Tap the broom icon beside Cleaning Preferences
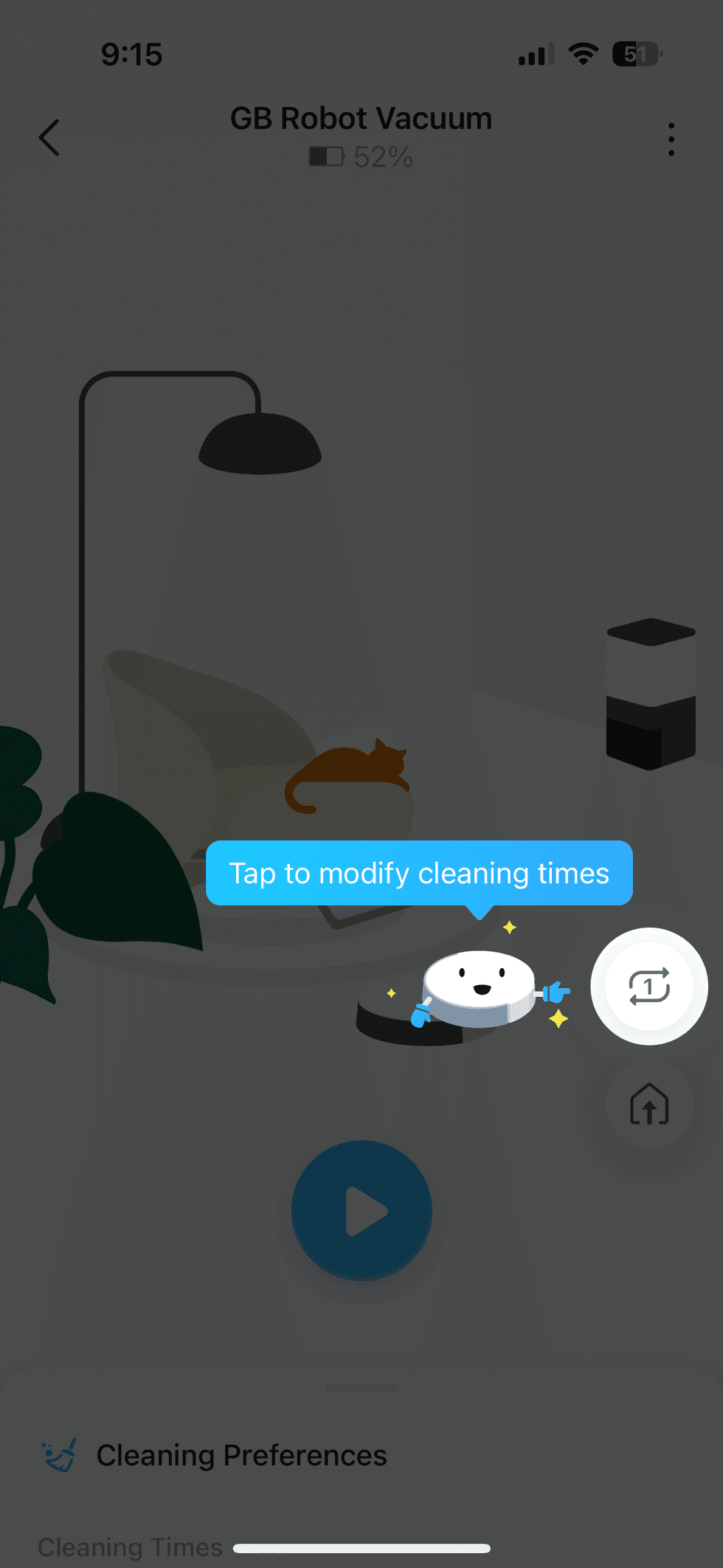The width and height of the screenshot is (723, 1568). click(60, 1454)
